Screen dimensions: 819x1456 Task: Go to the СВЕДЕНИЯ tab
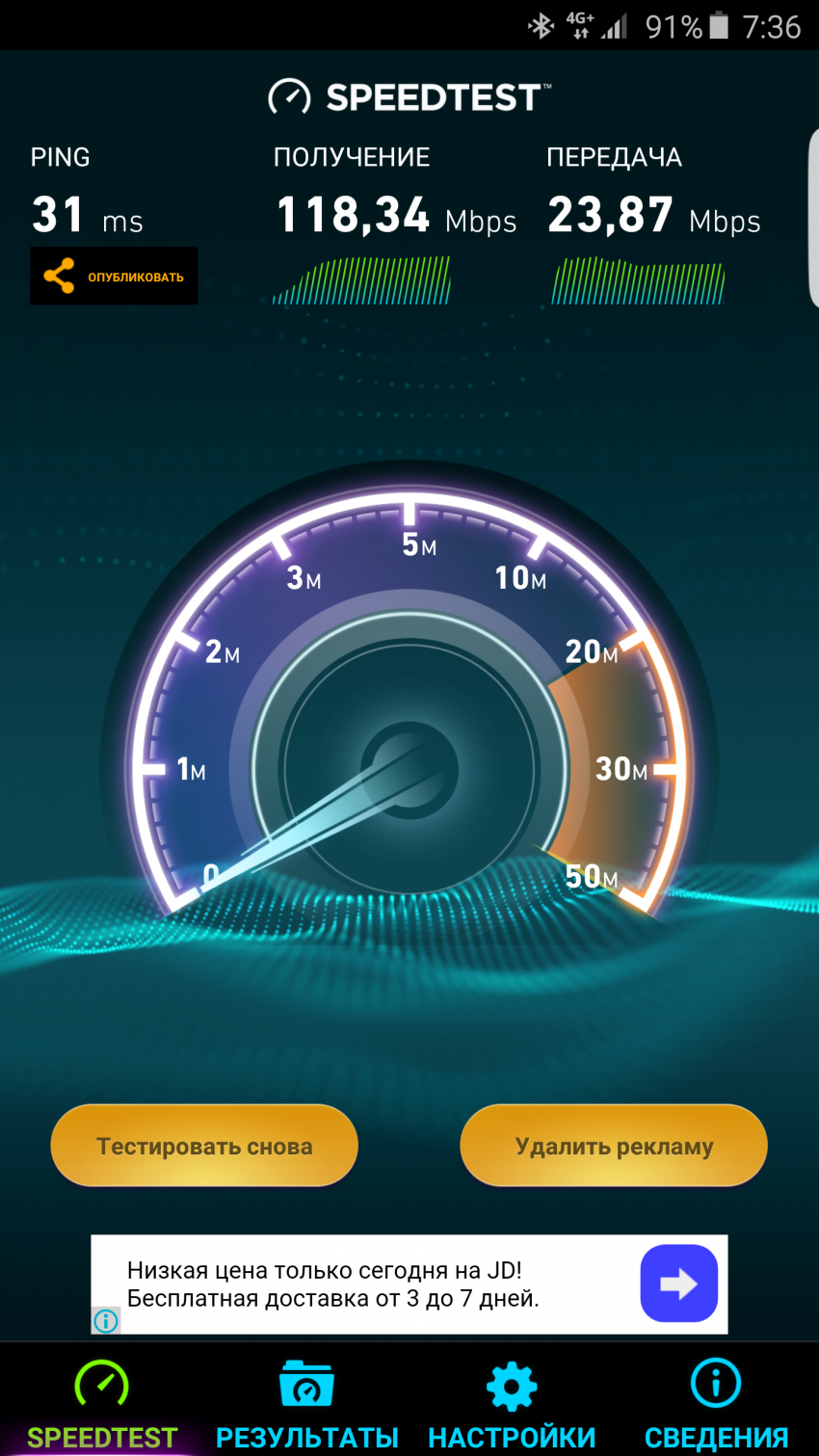click(x=716, y=1402)
